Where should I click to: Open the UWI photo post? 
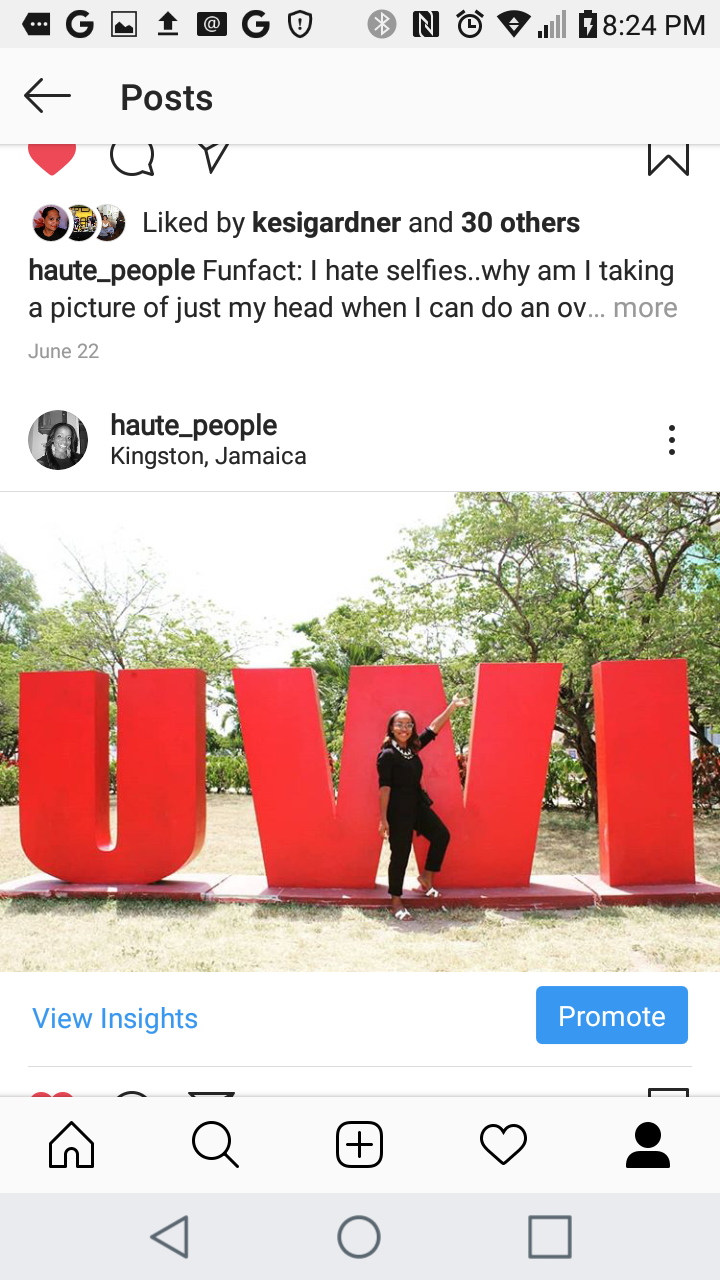click(x=360, y=731)
